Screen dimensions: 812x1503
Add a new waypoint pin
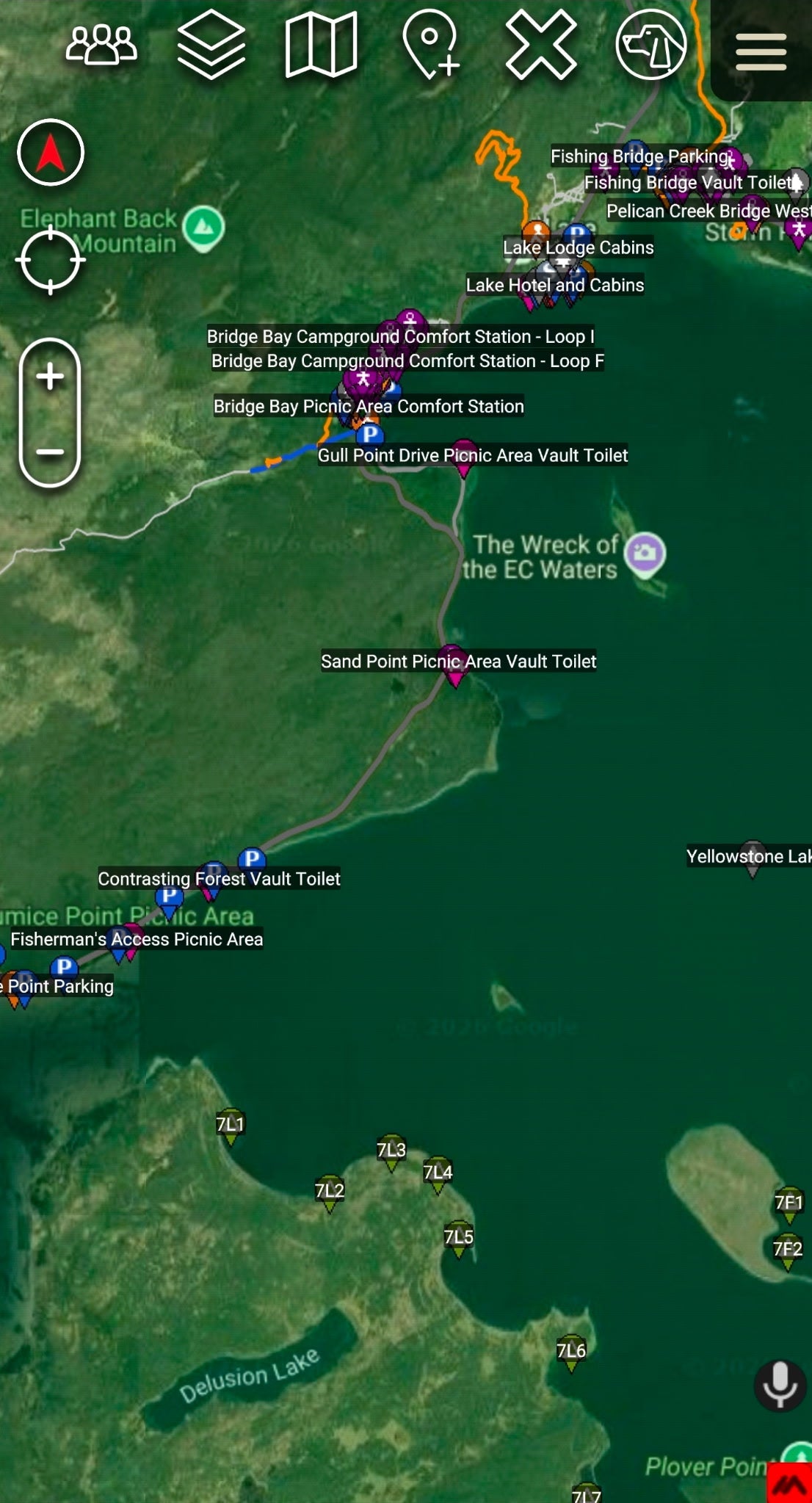432,44
